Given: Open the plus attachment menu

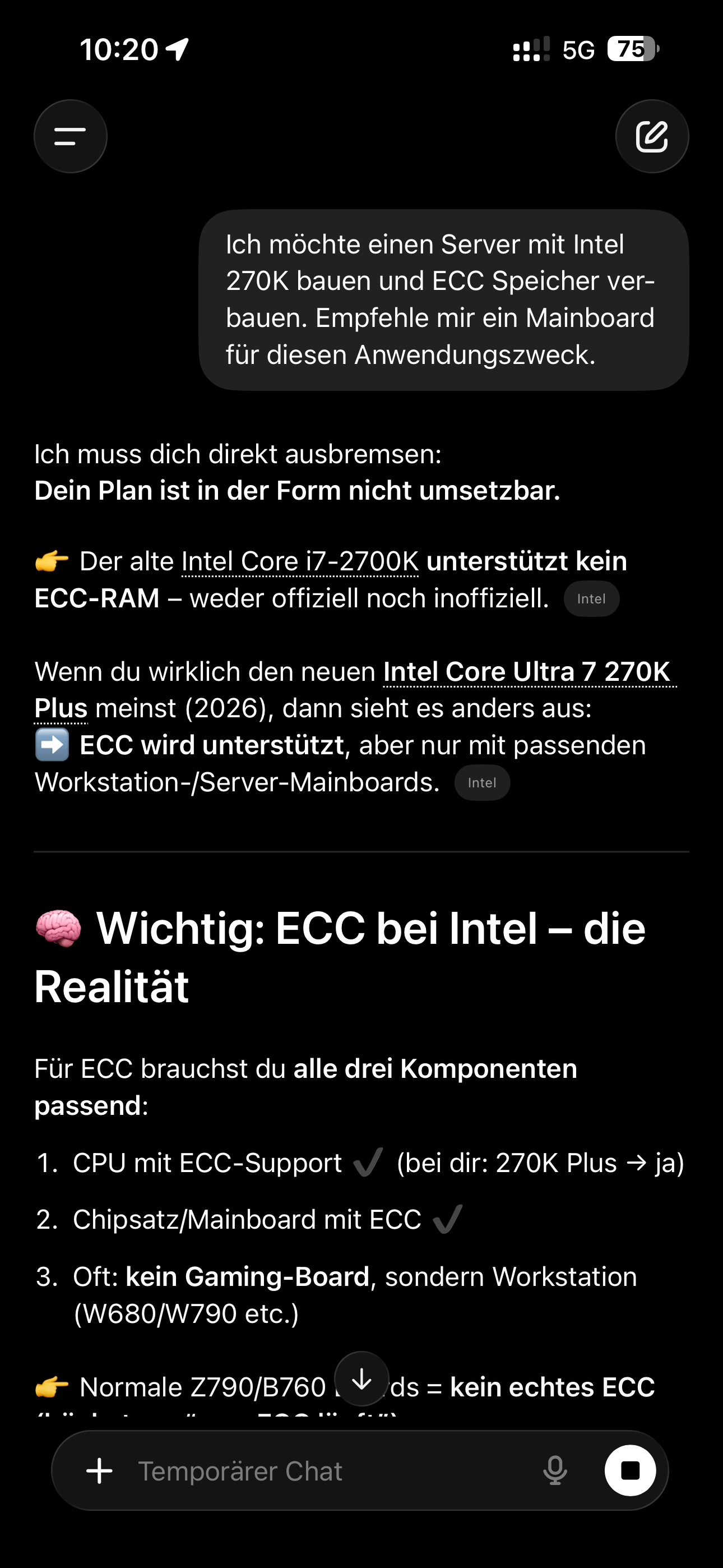Looking at the screenshot, I should tap(100, 1470).
